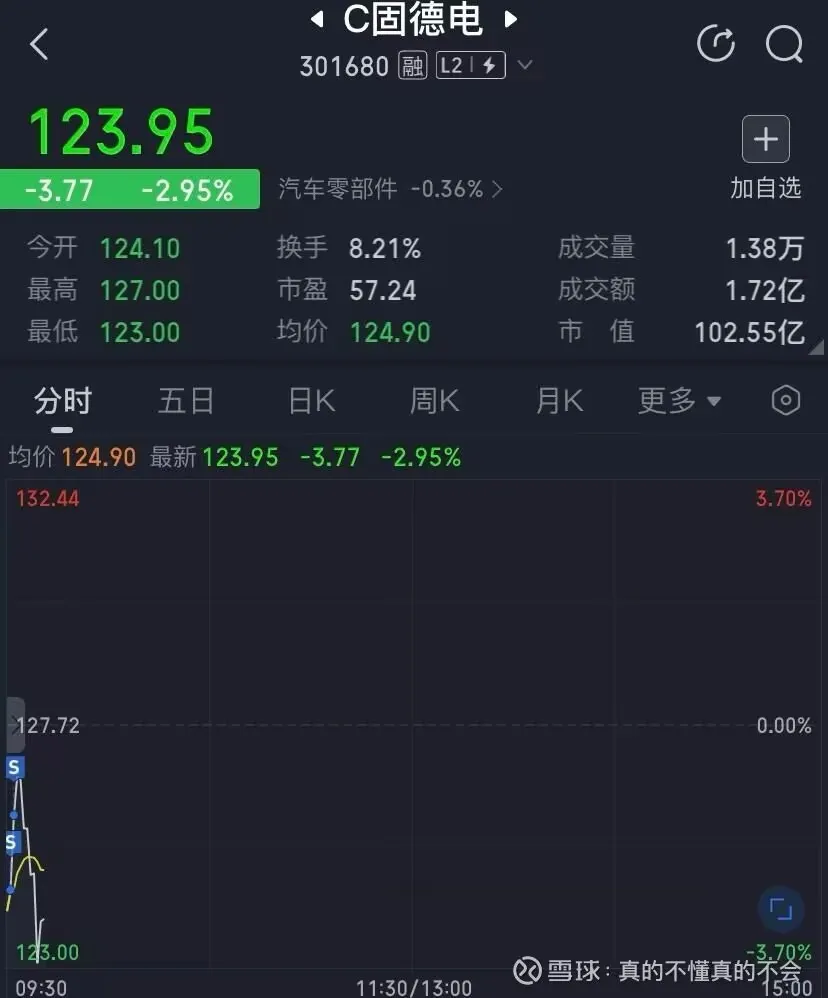Switch to the next stock arrow

tap(510, 19)
